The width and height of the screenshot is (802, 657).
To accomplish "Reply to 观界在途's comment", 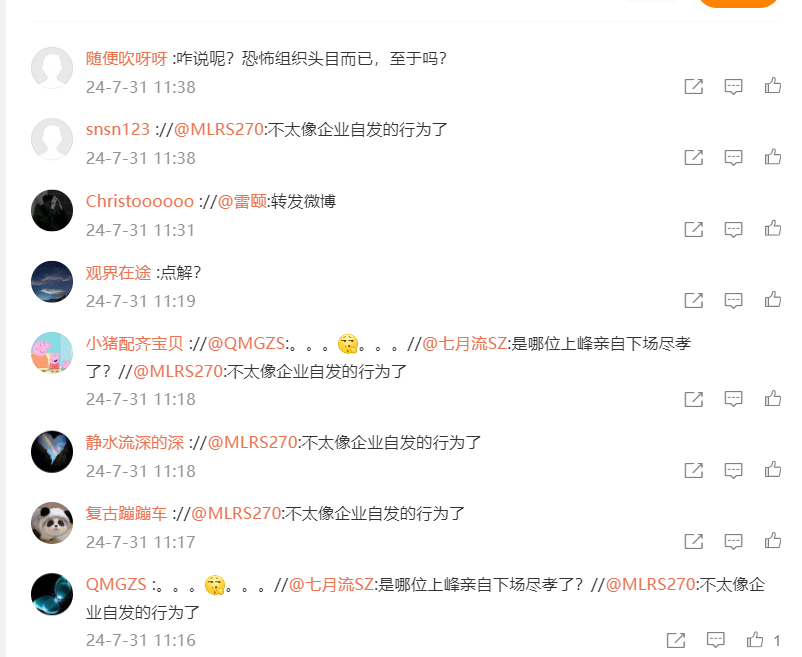I will click(x=733, y=300).
